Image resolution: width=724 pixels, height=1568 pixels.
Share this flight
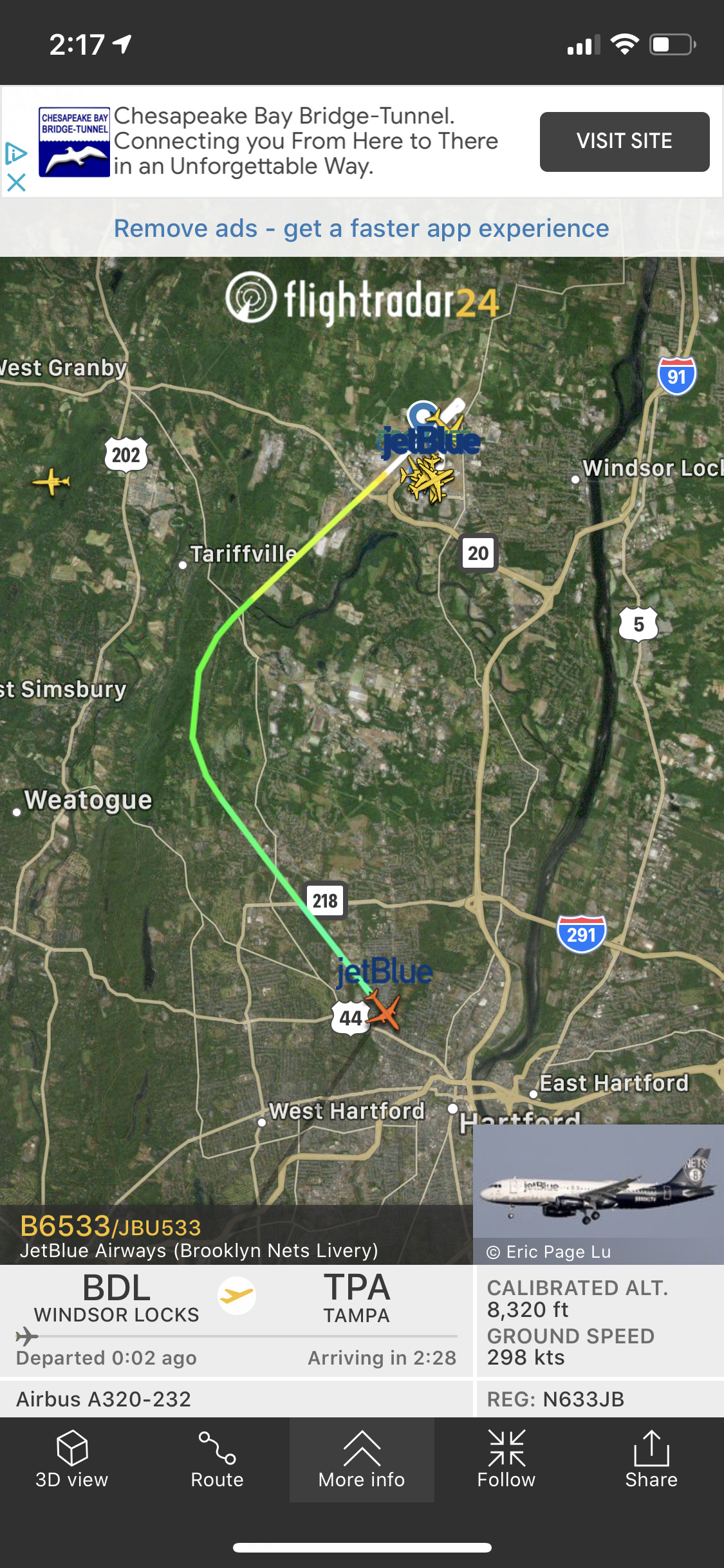651,1459
